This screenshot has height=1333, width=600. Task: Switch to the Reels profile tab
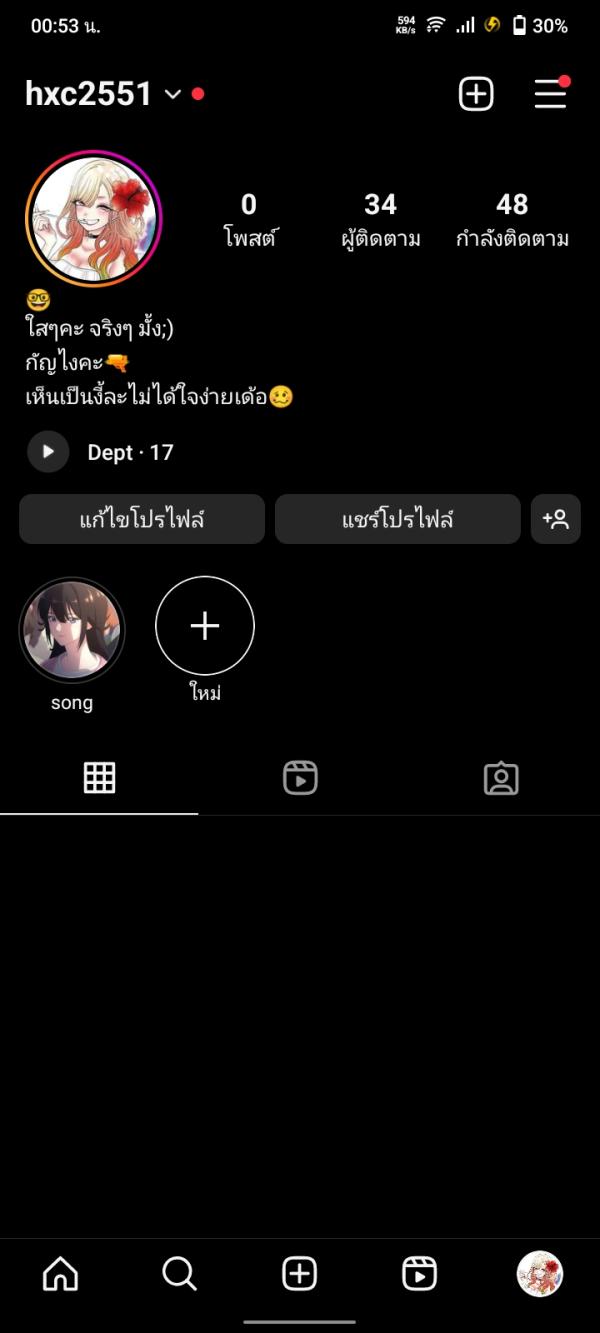pos(300,778)
